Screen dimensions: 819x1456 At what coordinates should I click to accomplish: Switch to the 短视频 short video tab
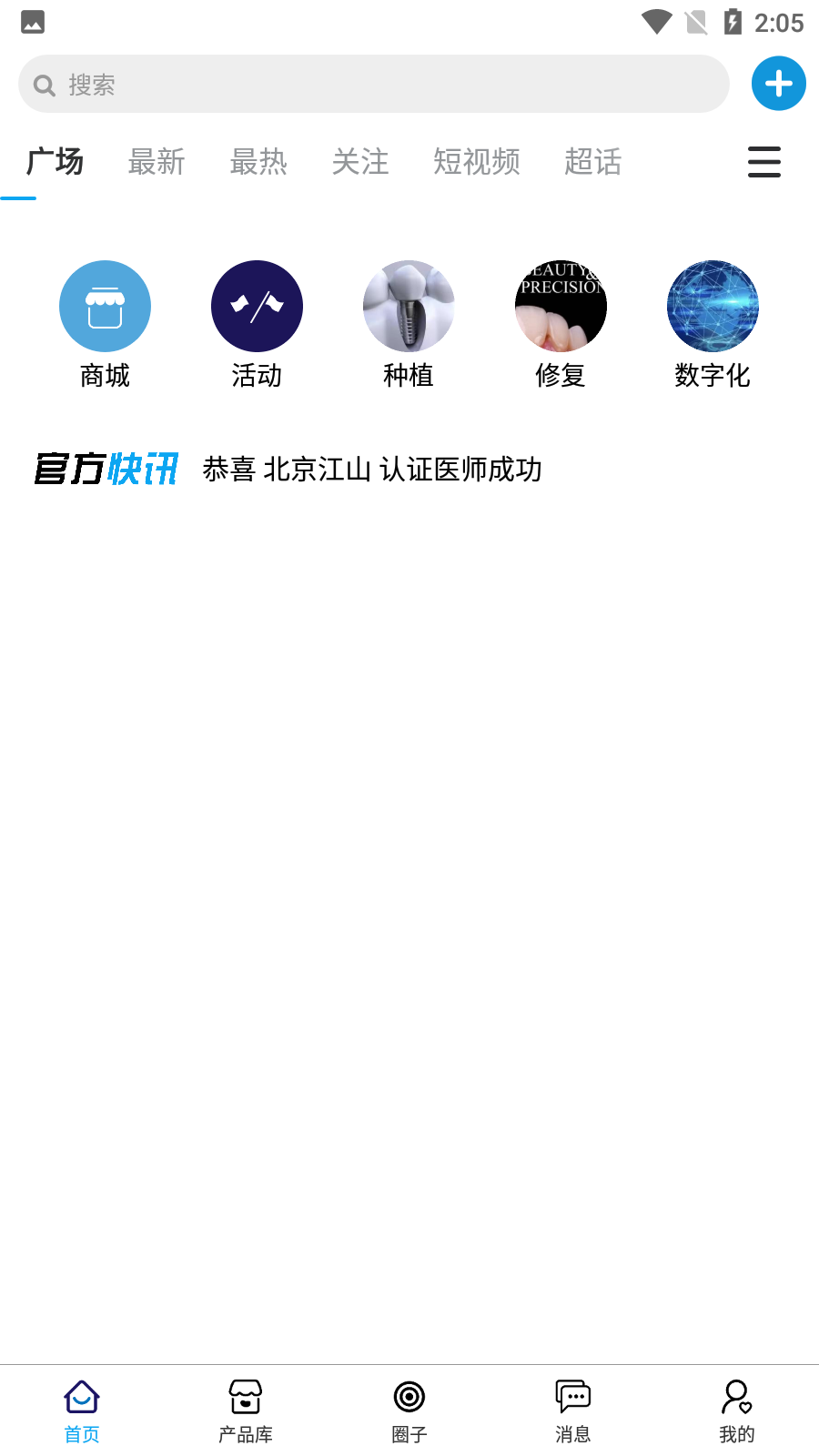[x=476, y=162]
